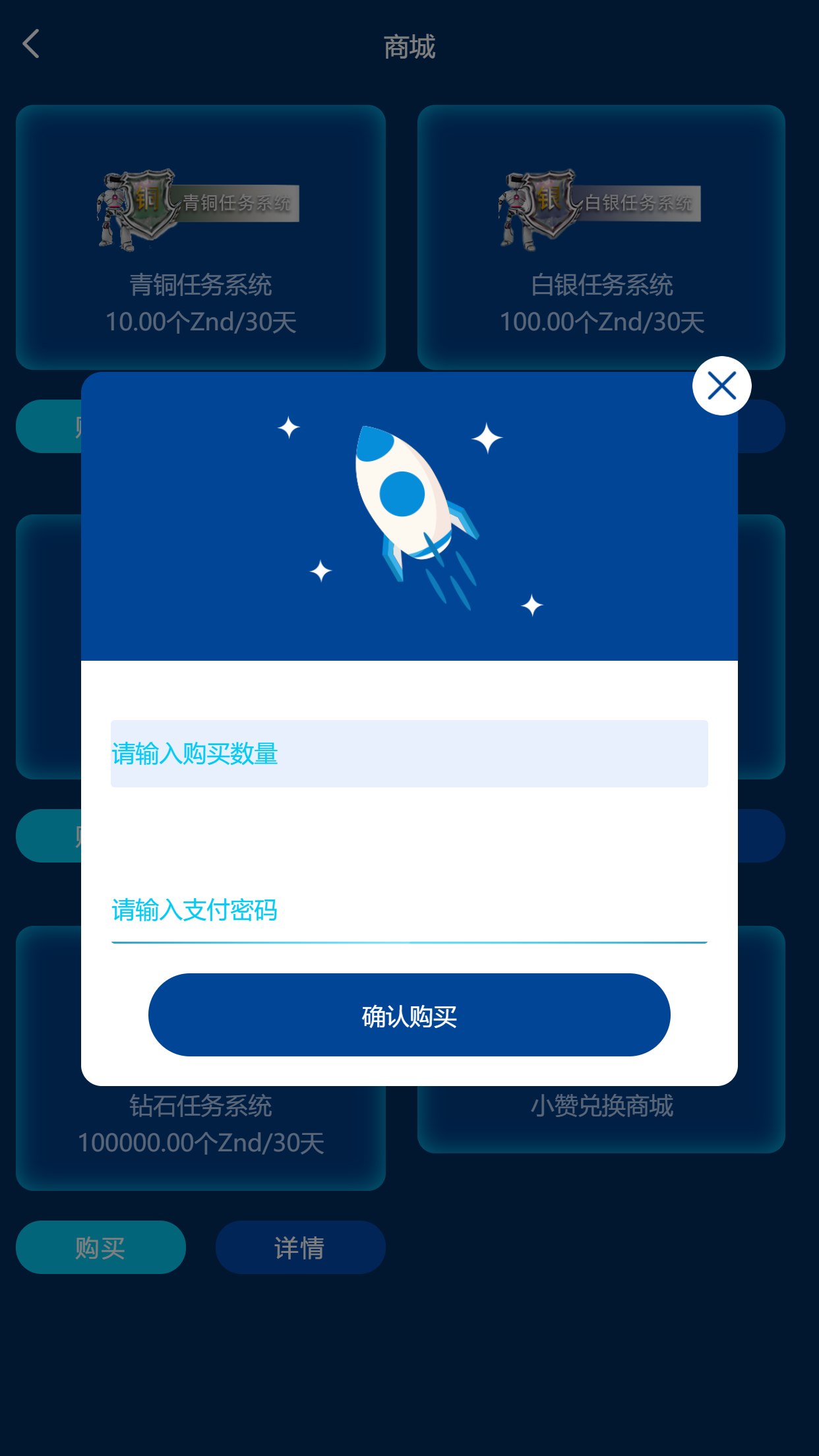Confirm purchase with 确认购买 button
Image resolution: width=819 pixels, height=1456 pixels.
point(409,1015)
